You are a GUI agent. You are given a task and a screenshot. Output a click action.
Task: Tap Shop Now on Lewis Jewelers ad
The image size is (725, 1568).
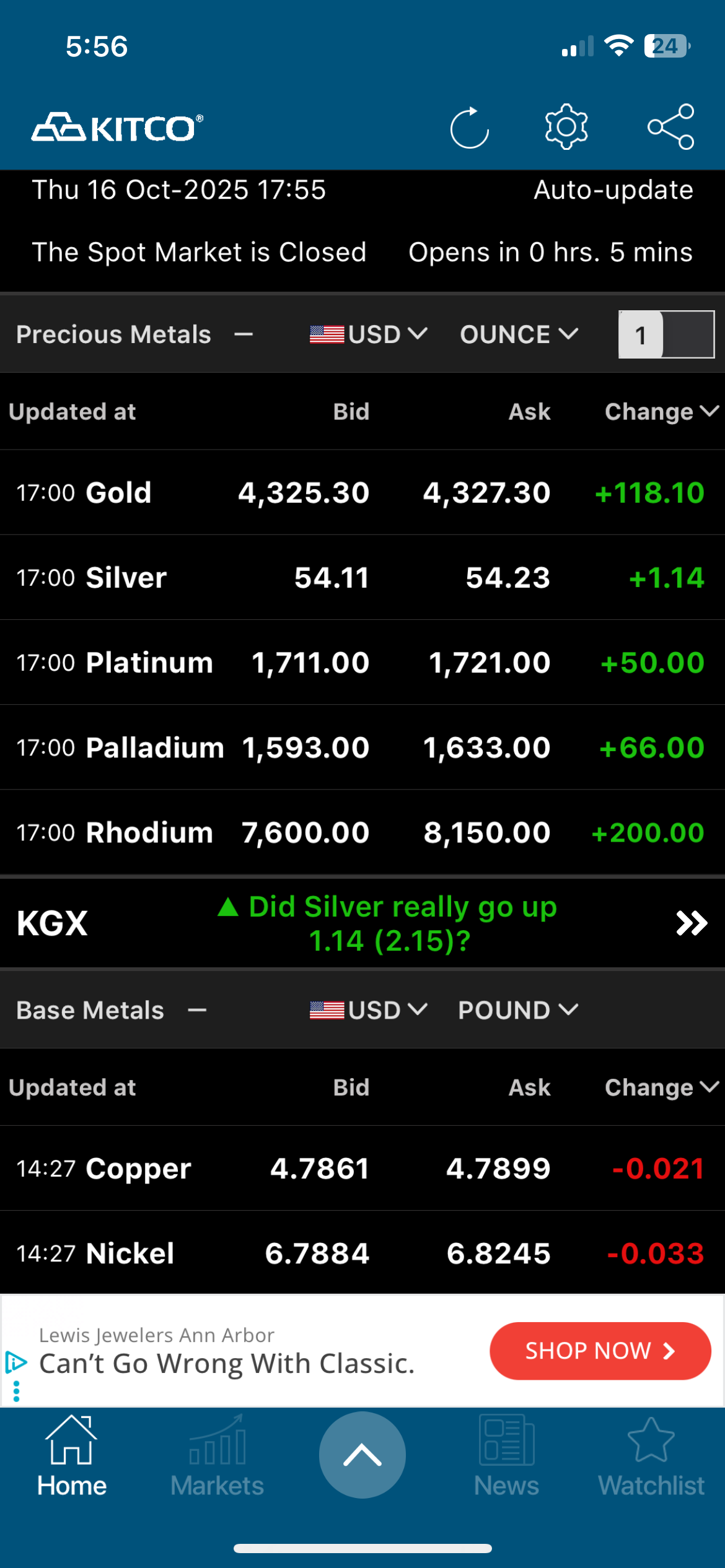[x=599, y=1351]
